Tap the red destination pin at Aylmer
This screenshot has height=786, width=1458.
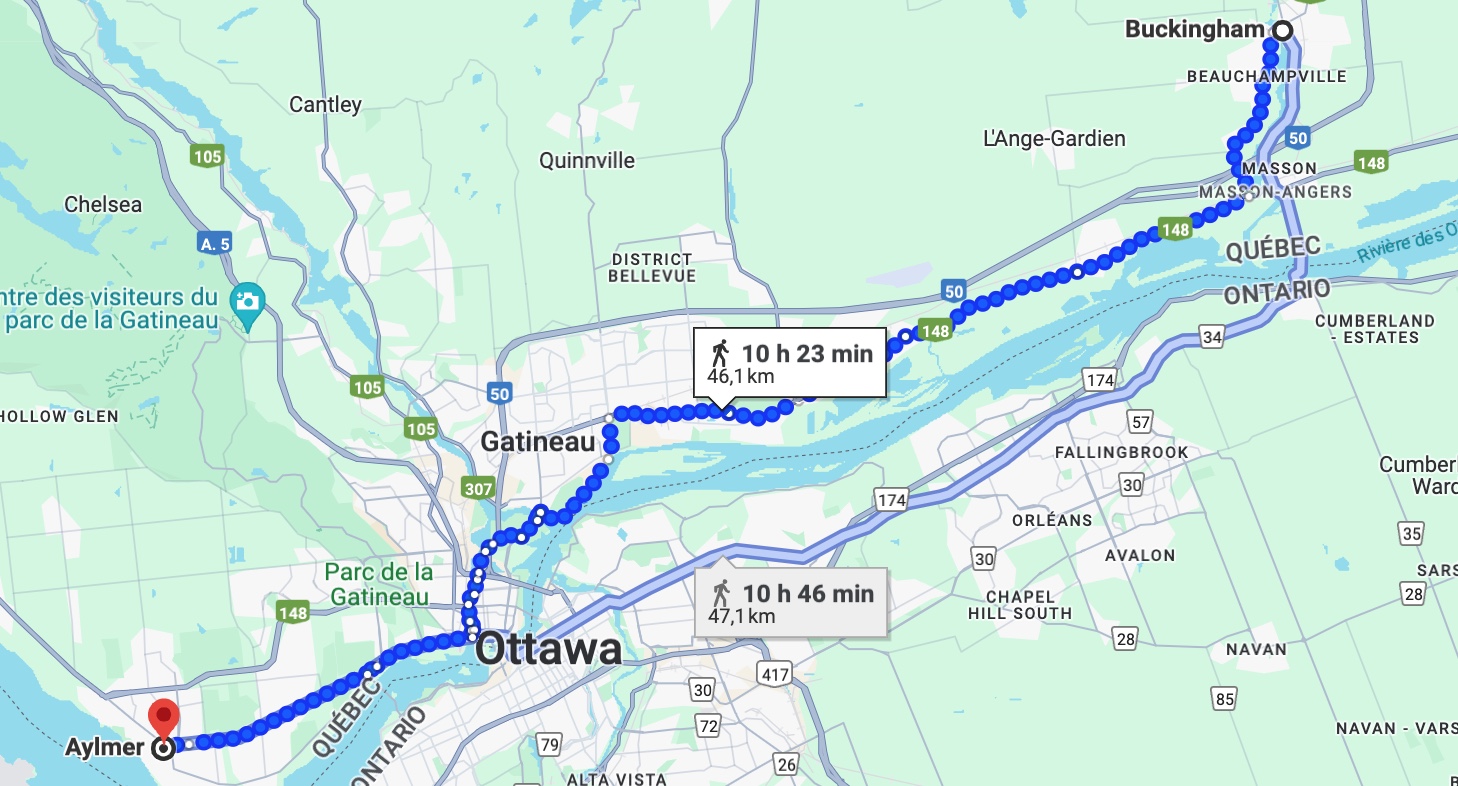[x=164, y=720]
